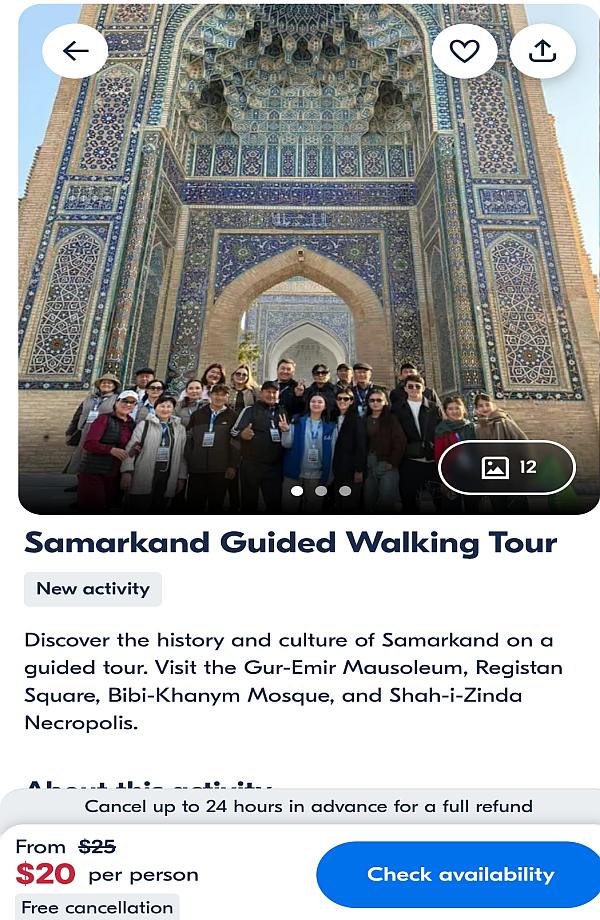The image size is (600, 920).
Task: Check availability for this tour
Action: [459, 874]
